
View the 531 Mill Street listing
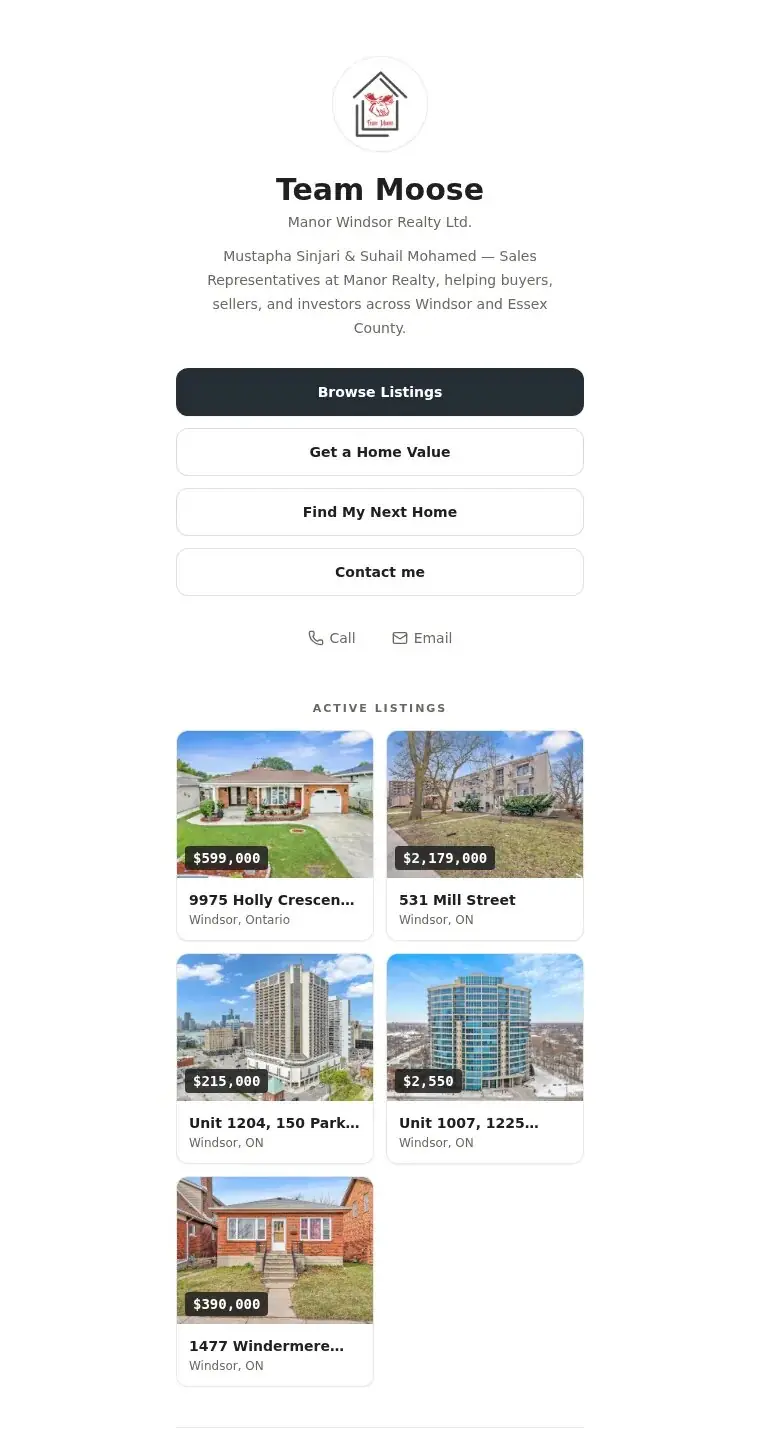(x=485, y=835)
